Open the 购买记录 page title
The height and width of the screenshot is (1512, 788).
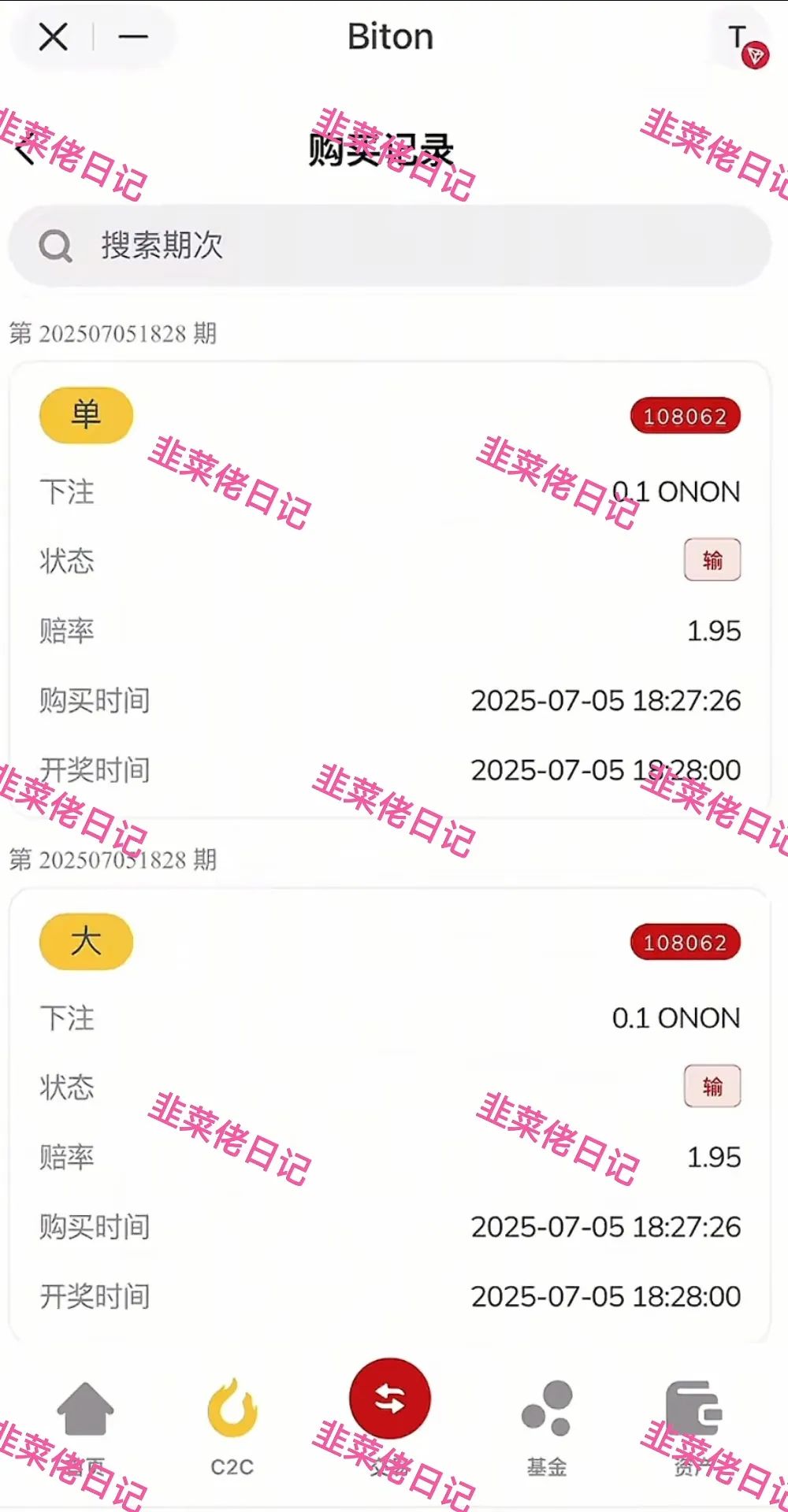click(381, 150)
